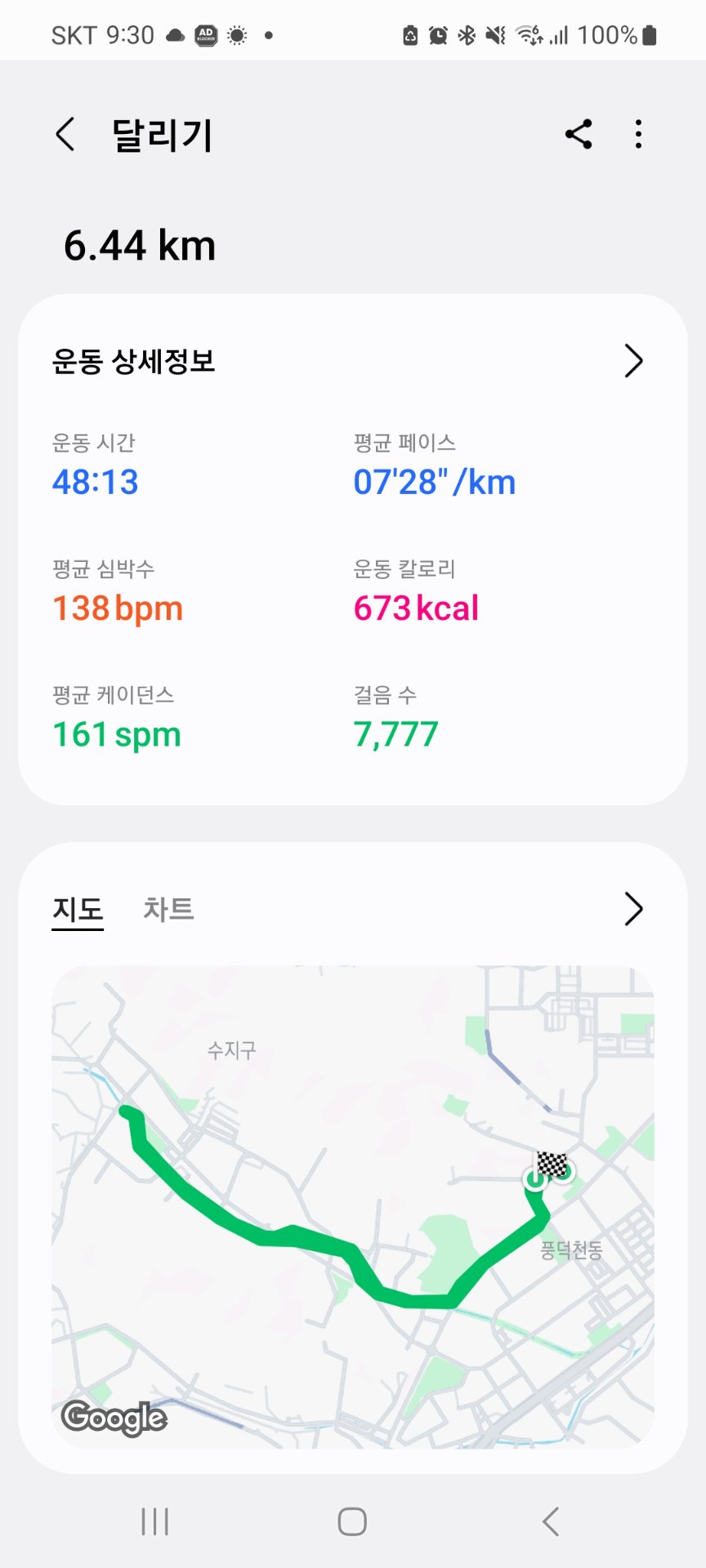The height and width of the screenshot is (1568, 706).
Task: Tap the heart rate value 138 bpm
Action: (x=116, y=608)
